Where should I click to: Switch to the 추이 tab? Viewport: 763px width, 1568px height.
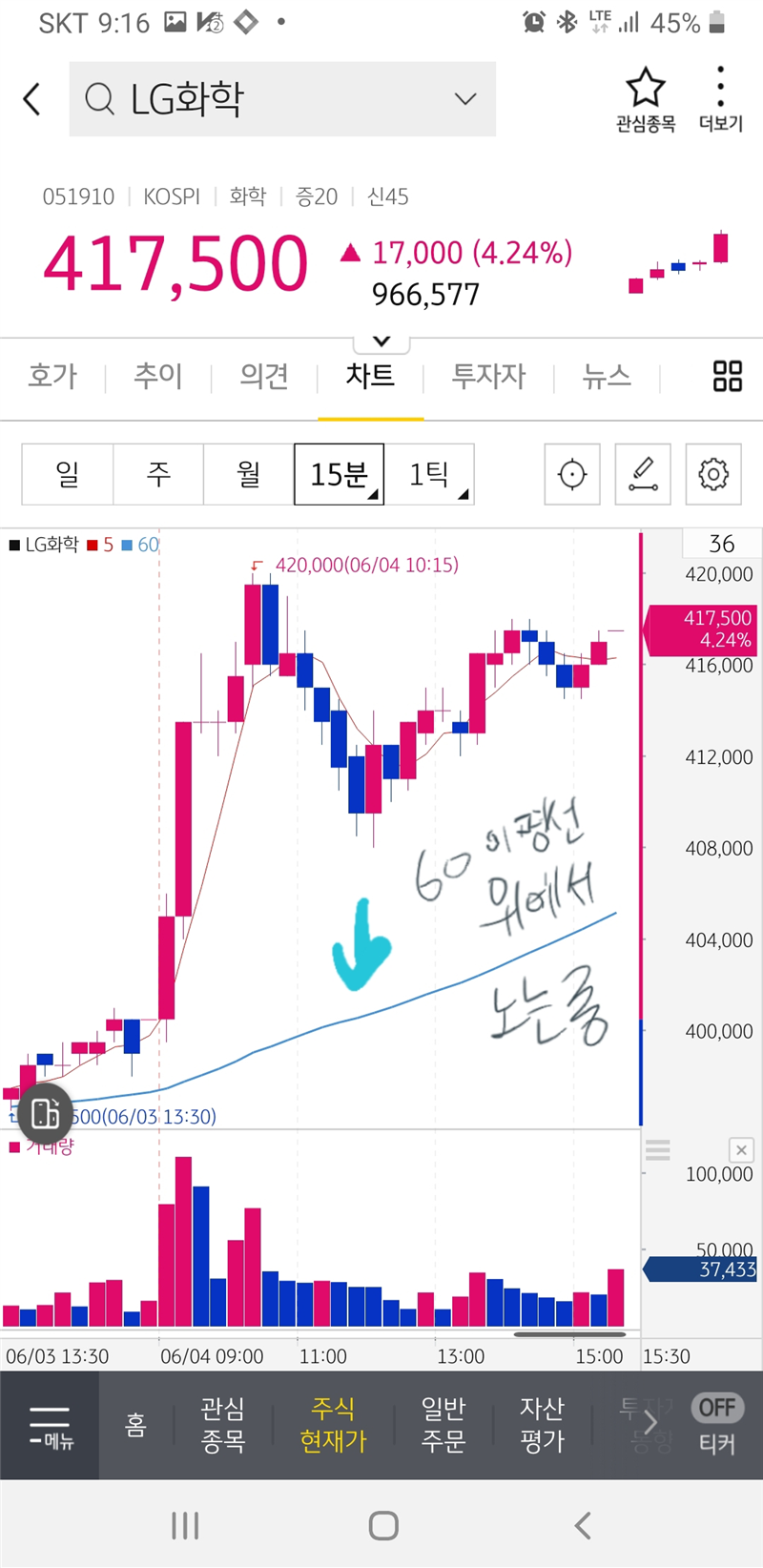pos(158,377)
